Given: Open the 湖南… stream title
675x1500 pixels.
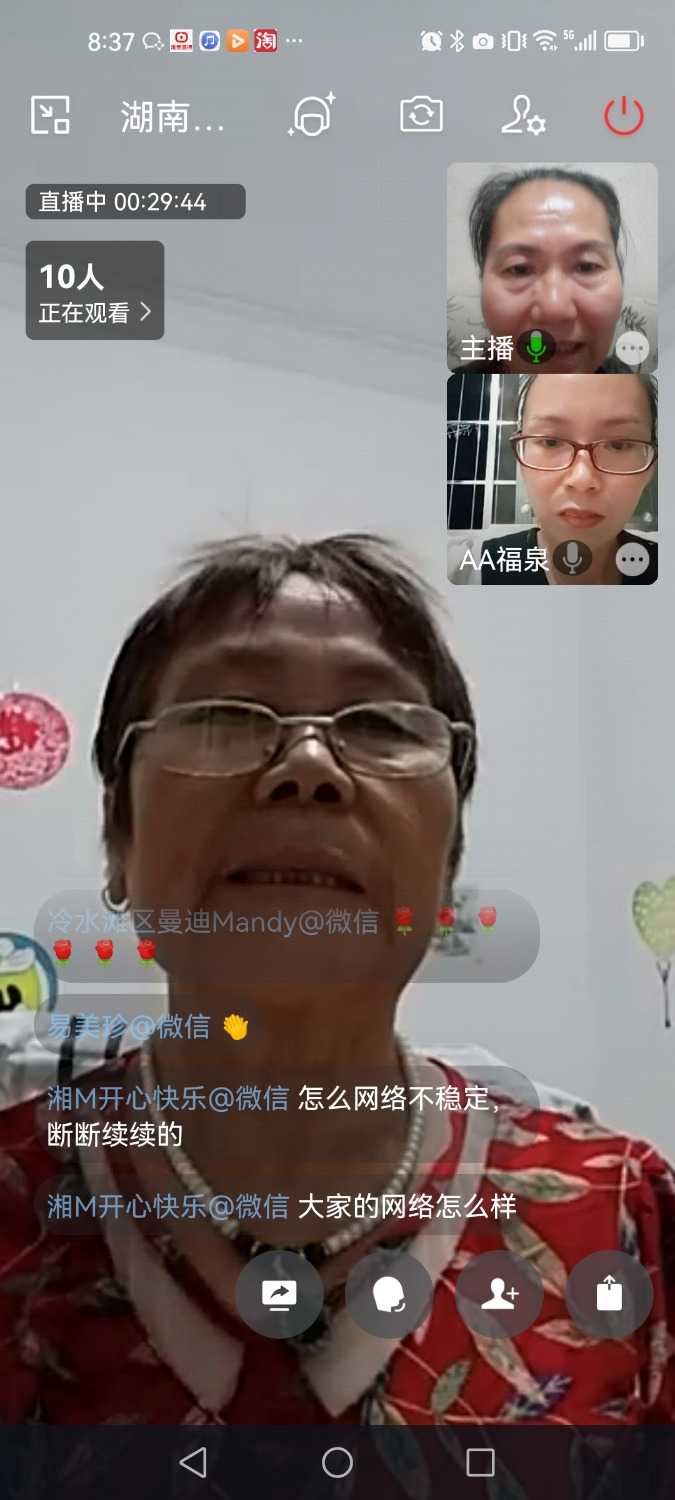Looking at the screenshot, I should (172, 117).
